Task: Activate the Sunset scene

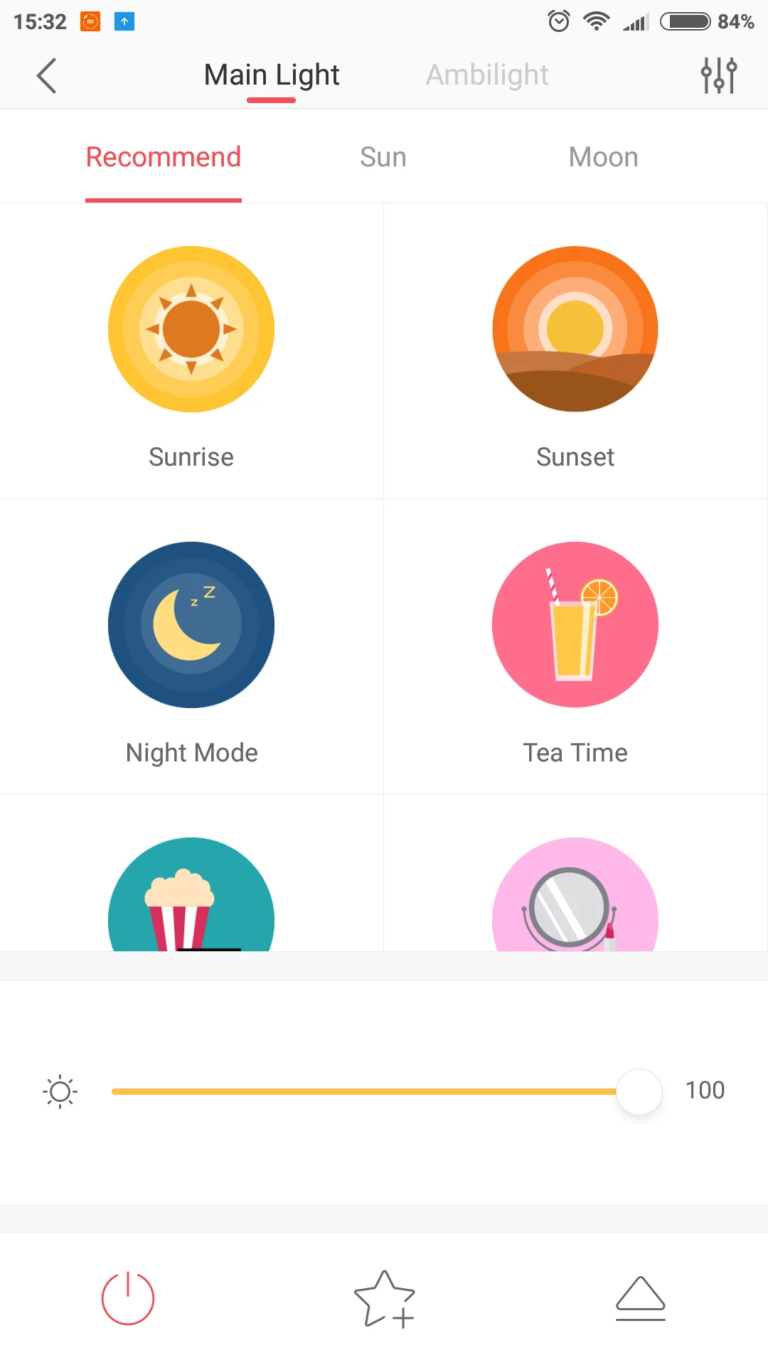Action: [x=575, y=329]
